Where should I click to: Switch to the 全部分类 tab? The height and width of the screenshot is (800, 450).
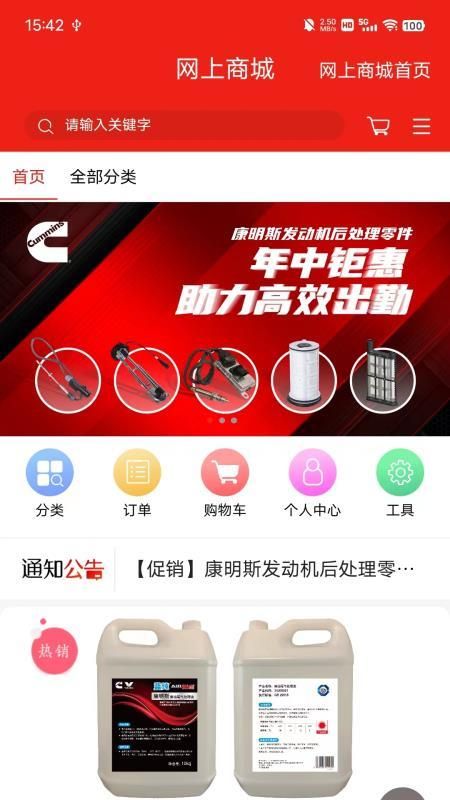click(x=103, y=177)
